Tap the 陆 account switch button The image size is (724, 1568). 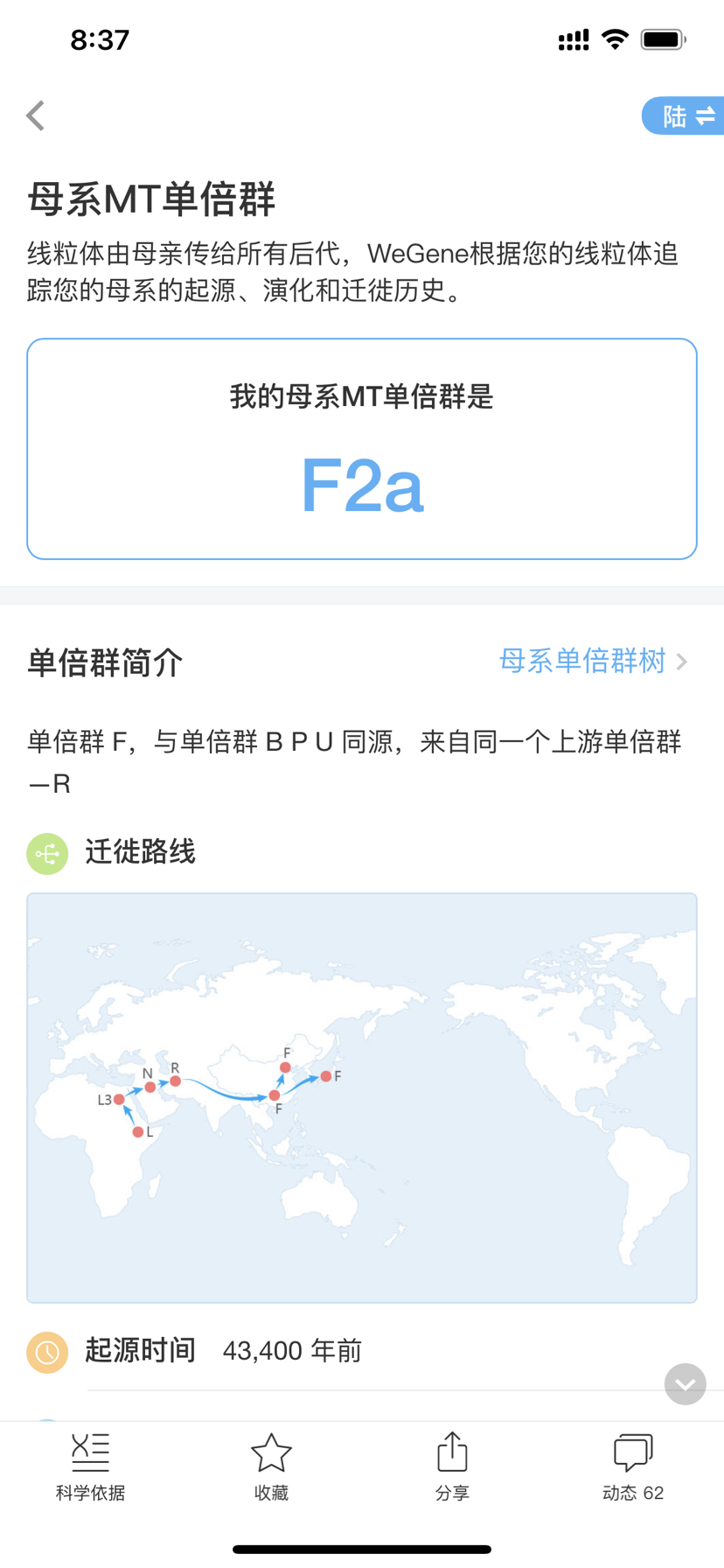pyautogui.click(x=684, y=115)
